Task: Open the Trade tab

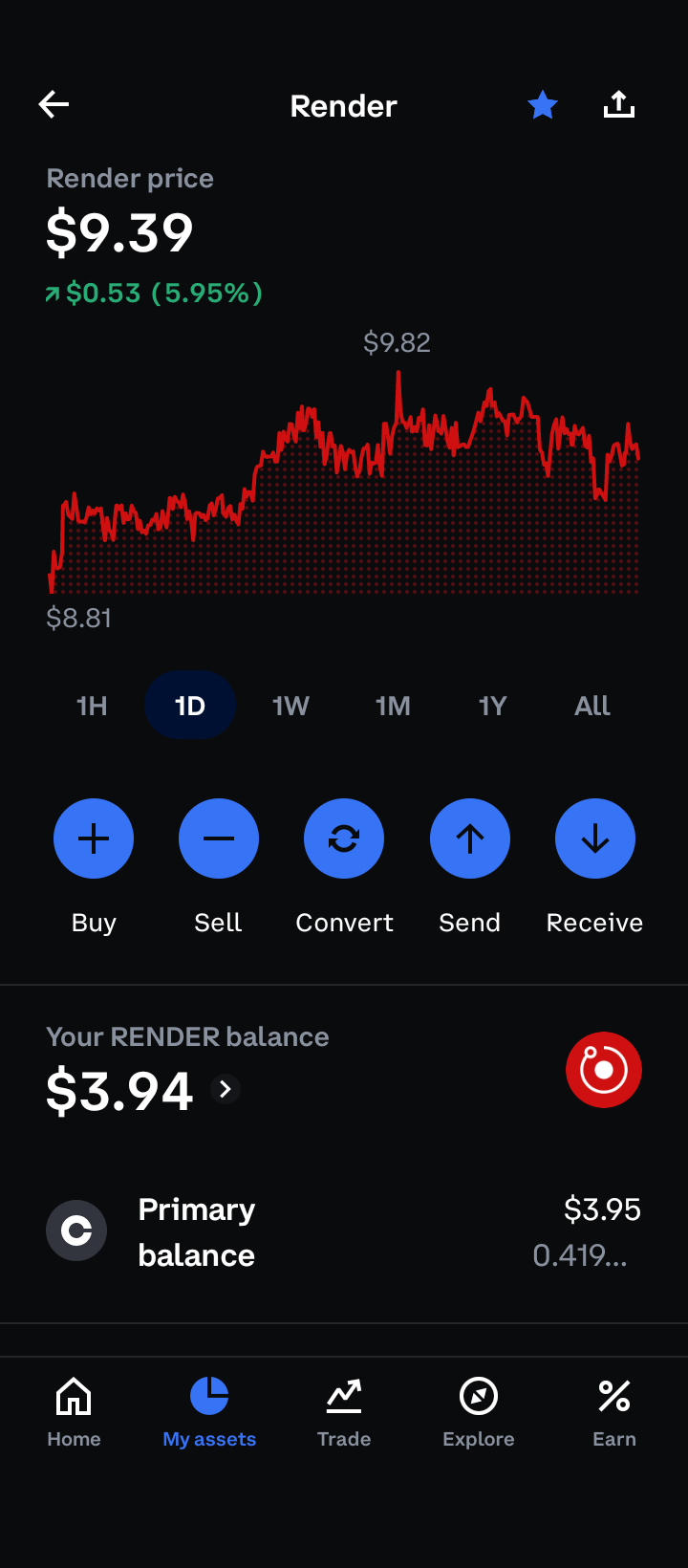Action: (x=344, y=1412)
